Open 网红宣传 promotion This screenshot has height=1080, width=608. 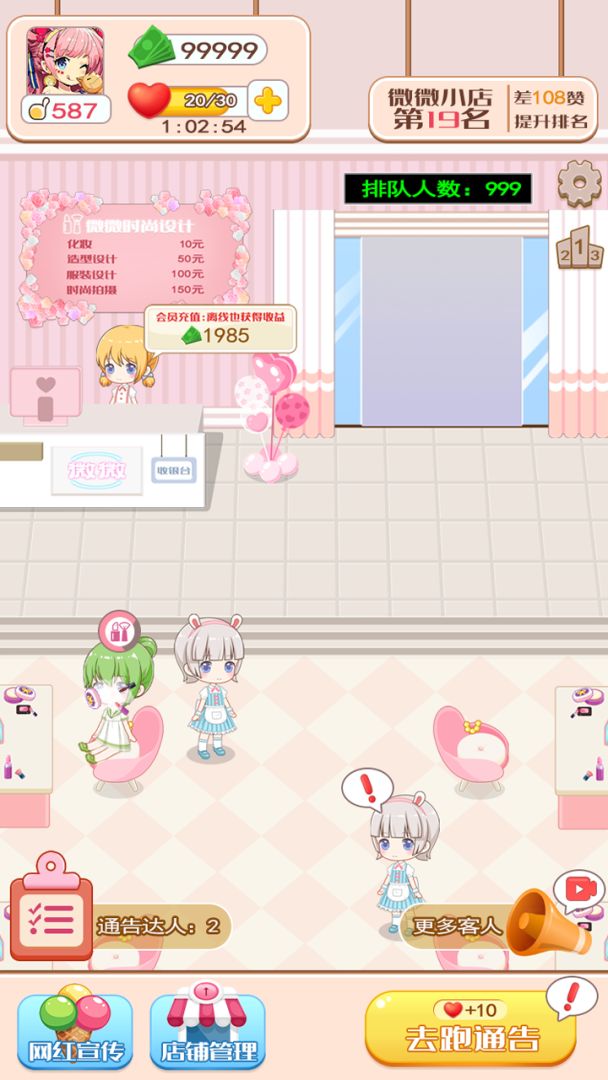75,1026
